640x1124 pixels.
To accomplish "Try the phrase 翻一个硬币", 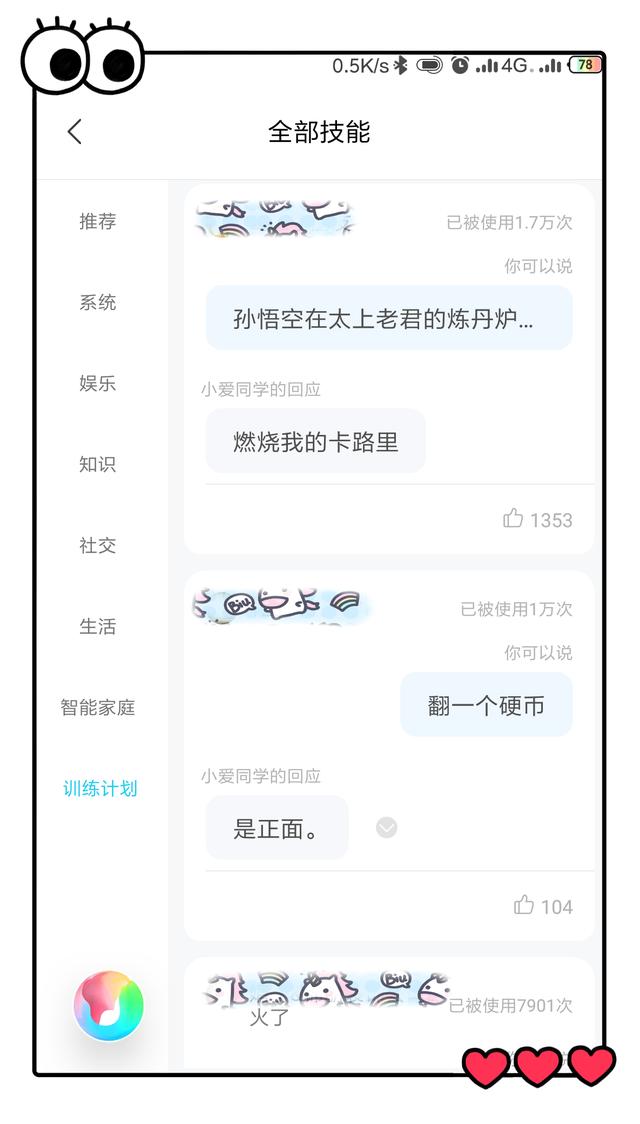I will [x=487, y=705].
